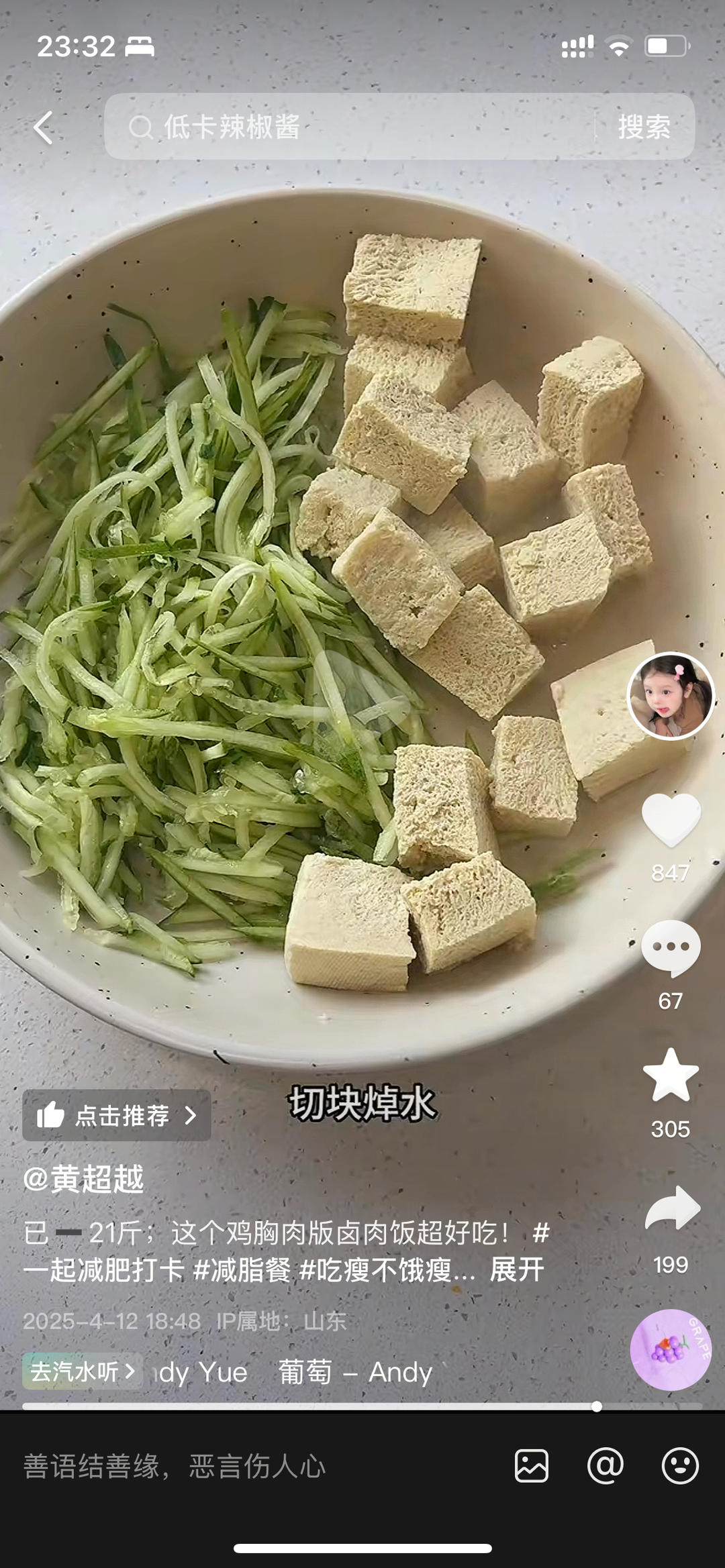
Task: Tap the 搜索 button
Action: point(644,127)
